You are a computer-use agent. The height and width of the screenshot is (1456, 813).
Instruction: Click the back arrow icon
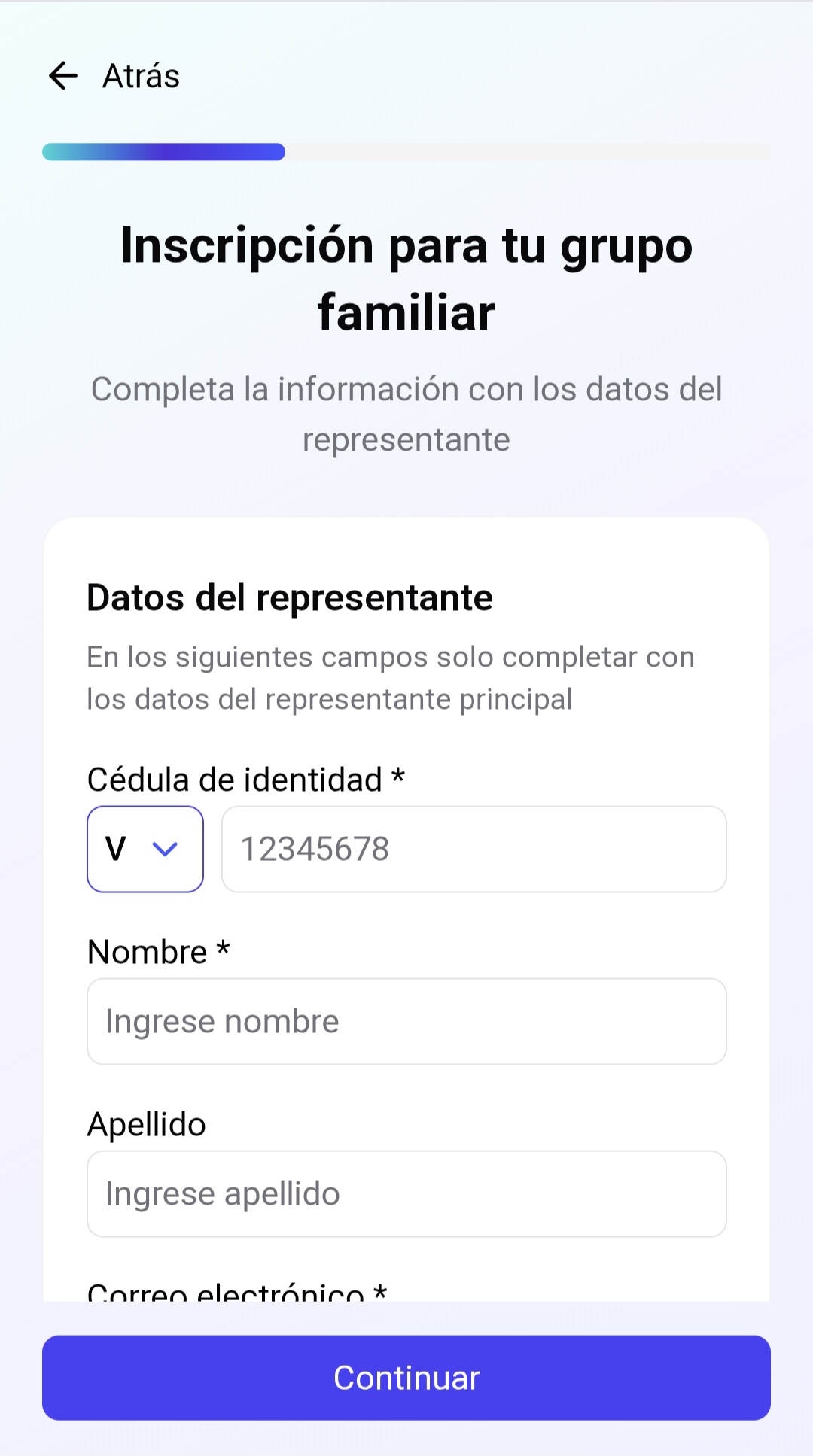[64, 75]
